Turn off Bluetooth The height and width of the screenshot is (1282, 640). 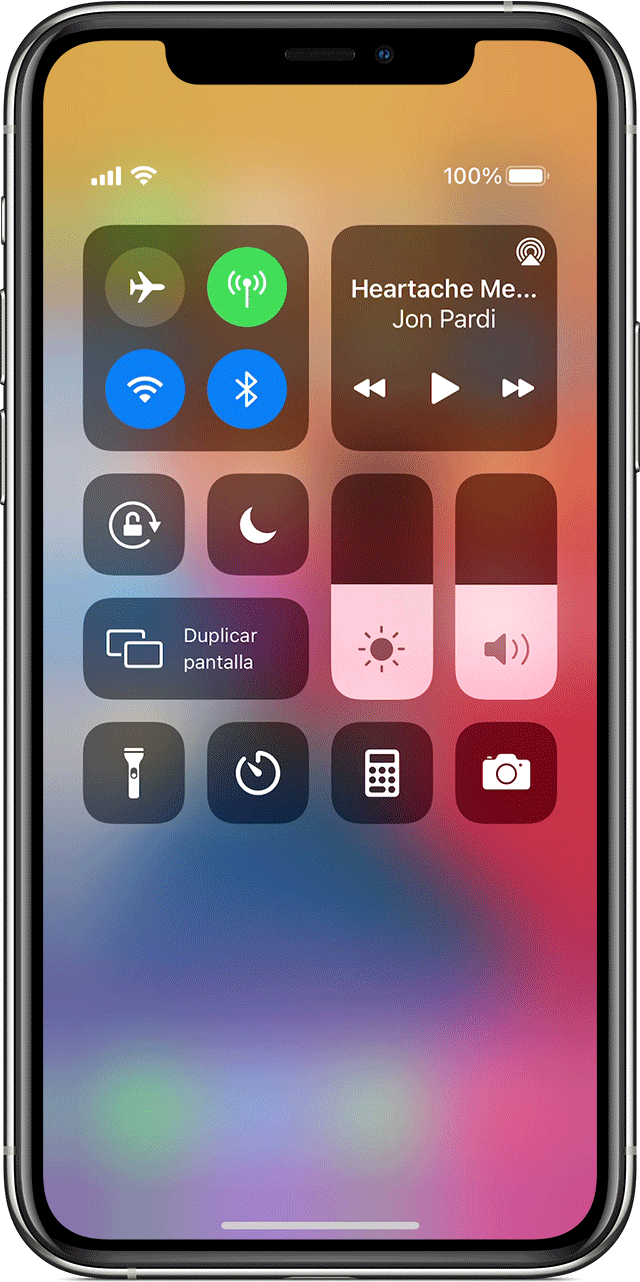(246, 389)
